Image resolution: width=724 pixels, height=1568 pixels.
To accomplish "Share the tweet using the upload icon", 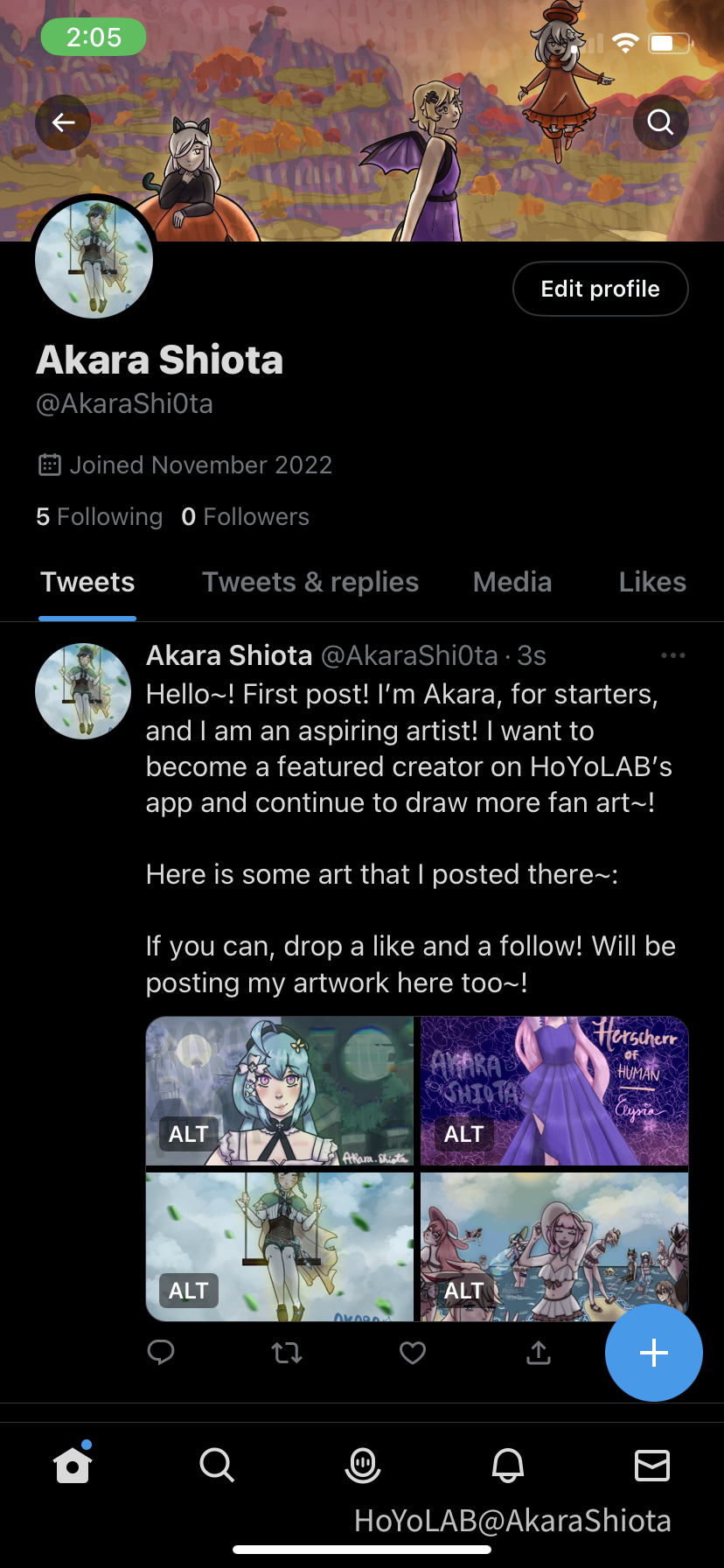I will (x=538, y=1353).
